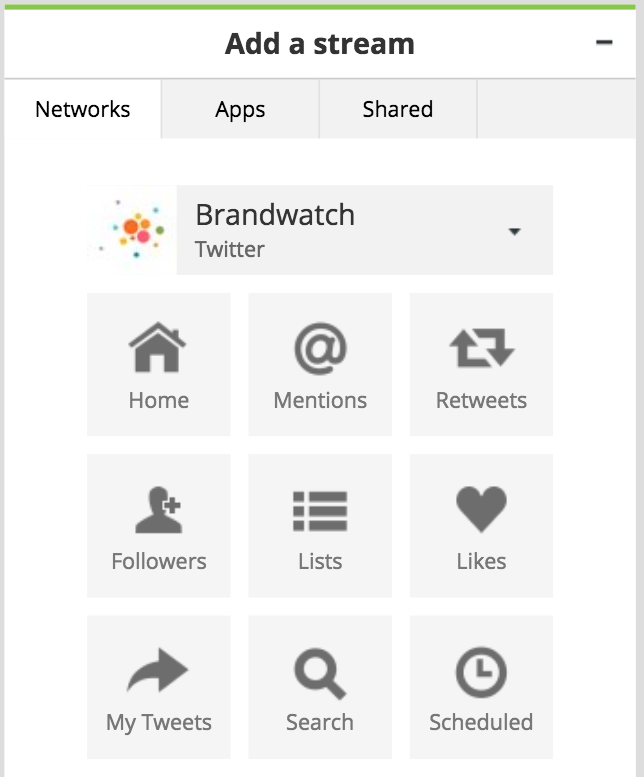
Task: Create a Search stream
Action: pos(320,688)
